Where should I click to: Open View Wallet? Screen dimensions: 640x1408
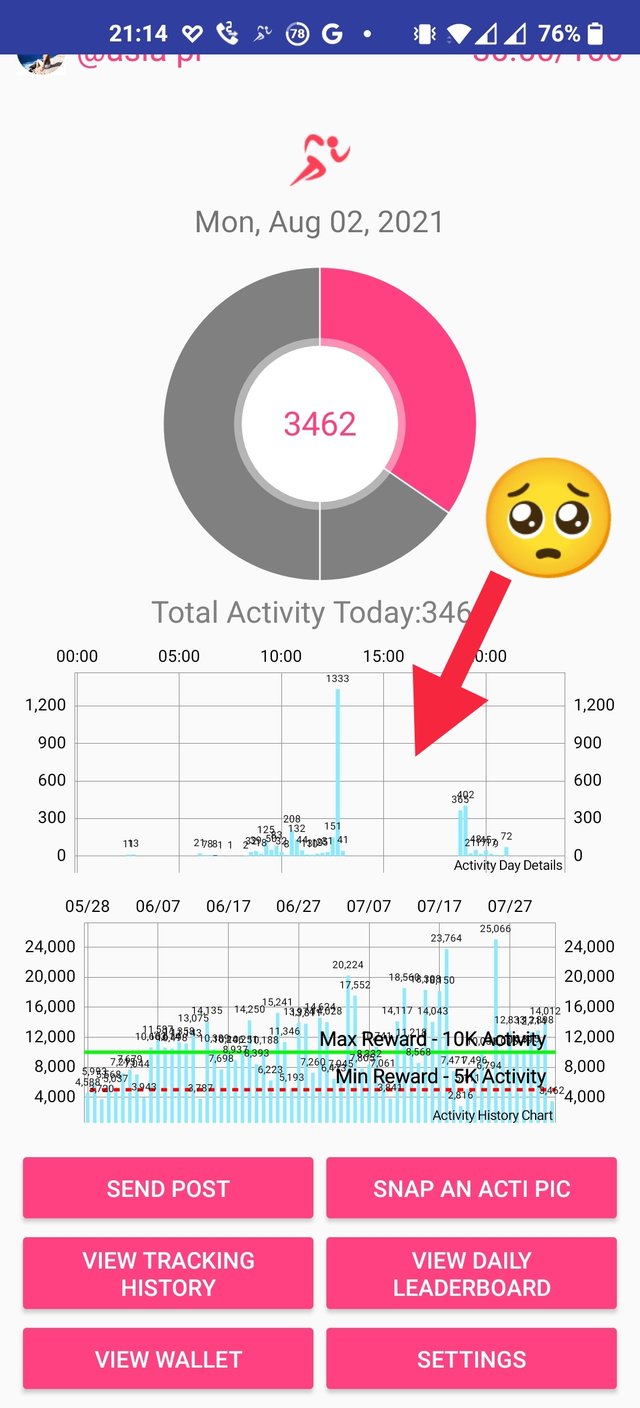(x=168, y=1359)
